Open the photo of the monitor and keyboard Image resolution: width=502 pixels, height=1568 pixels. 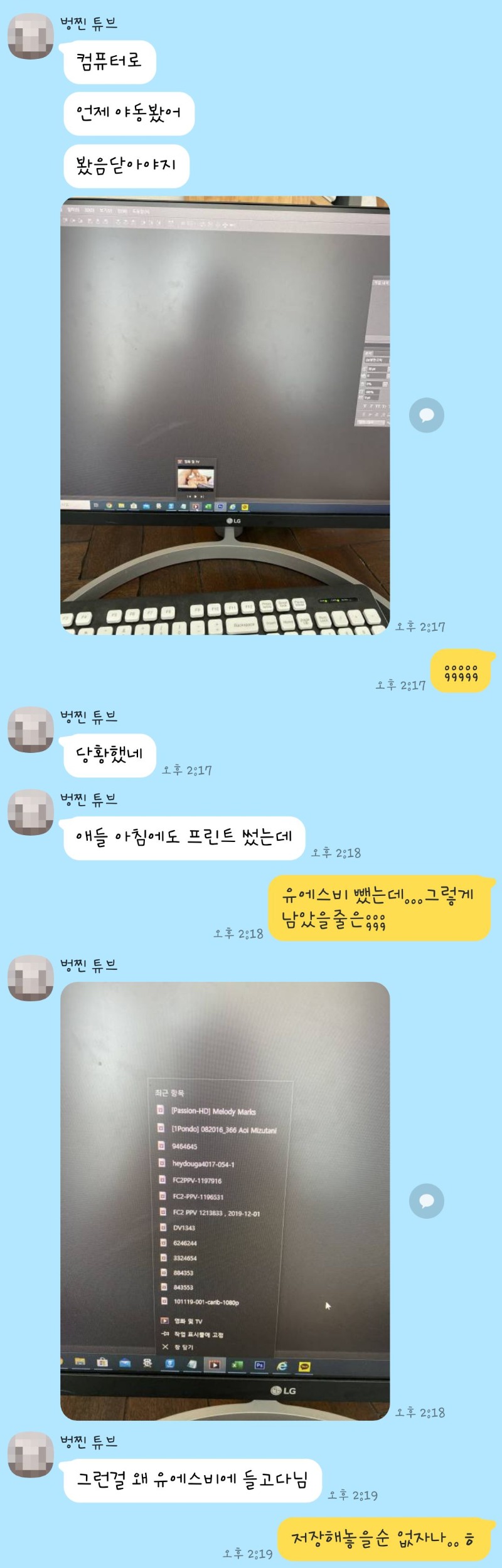point(225,416)
